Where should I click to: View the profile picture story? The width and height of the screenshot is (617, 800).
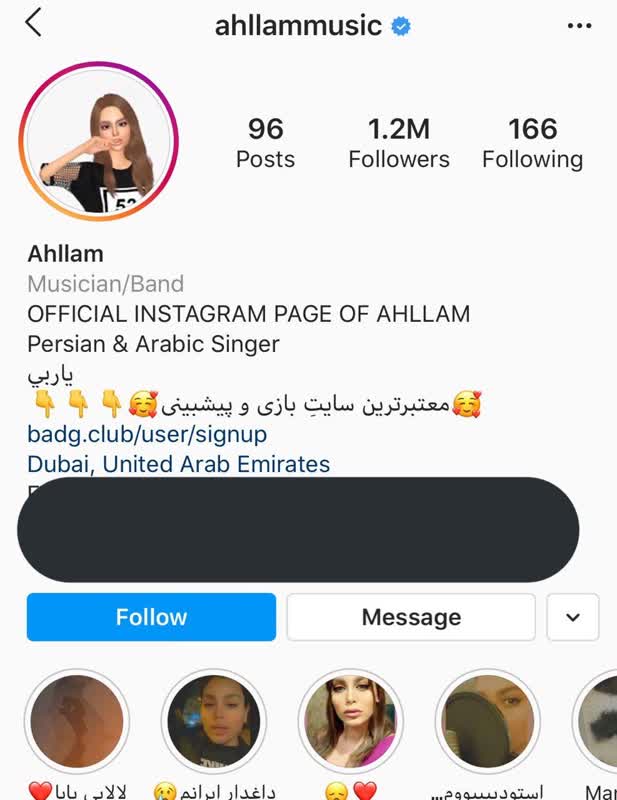(x=98, y=141)
